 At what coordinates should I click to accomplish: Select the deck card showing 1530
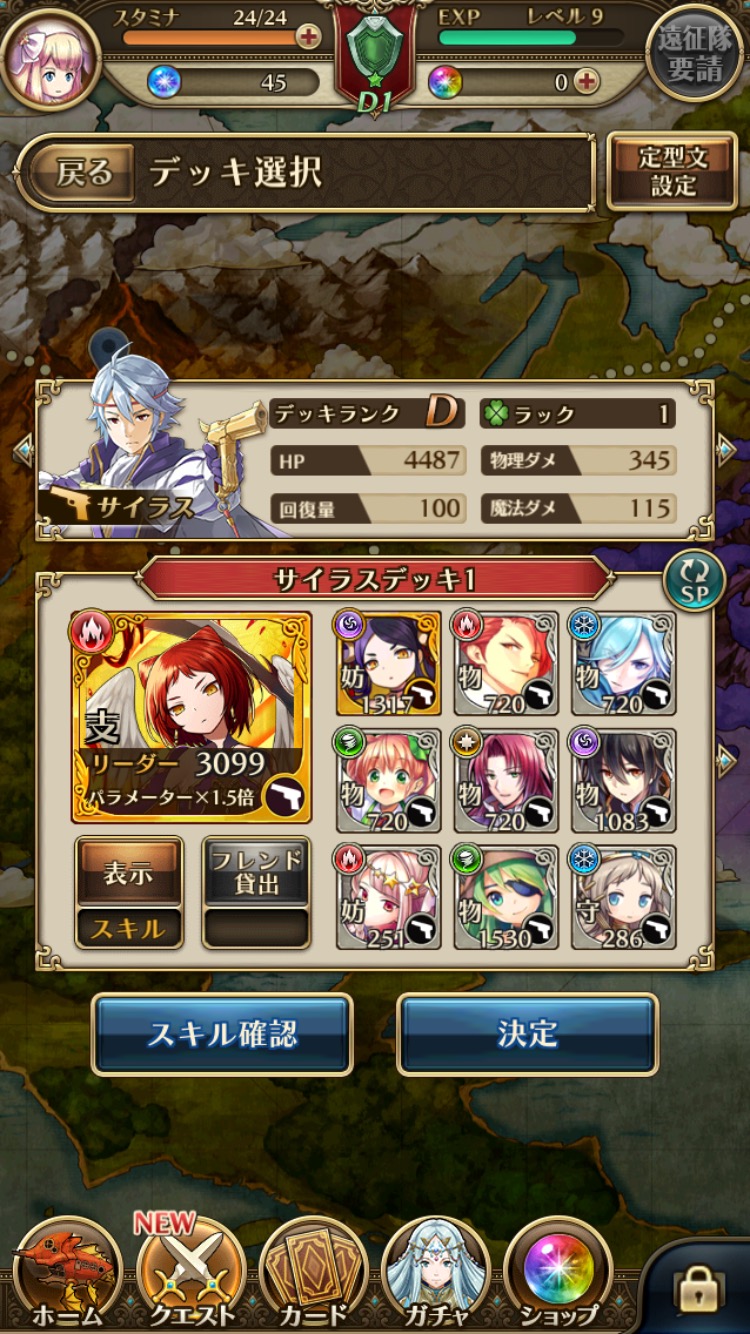(x=506, y=897)
